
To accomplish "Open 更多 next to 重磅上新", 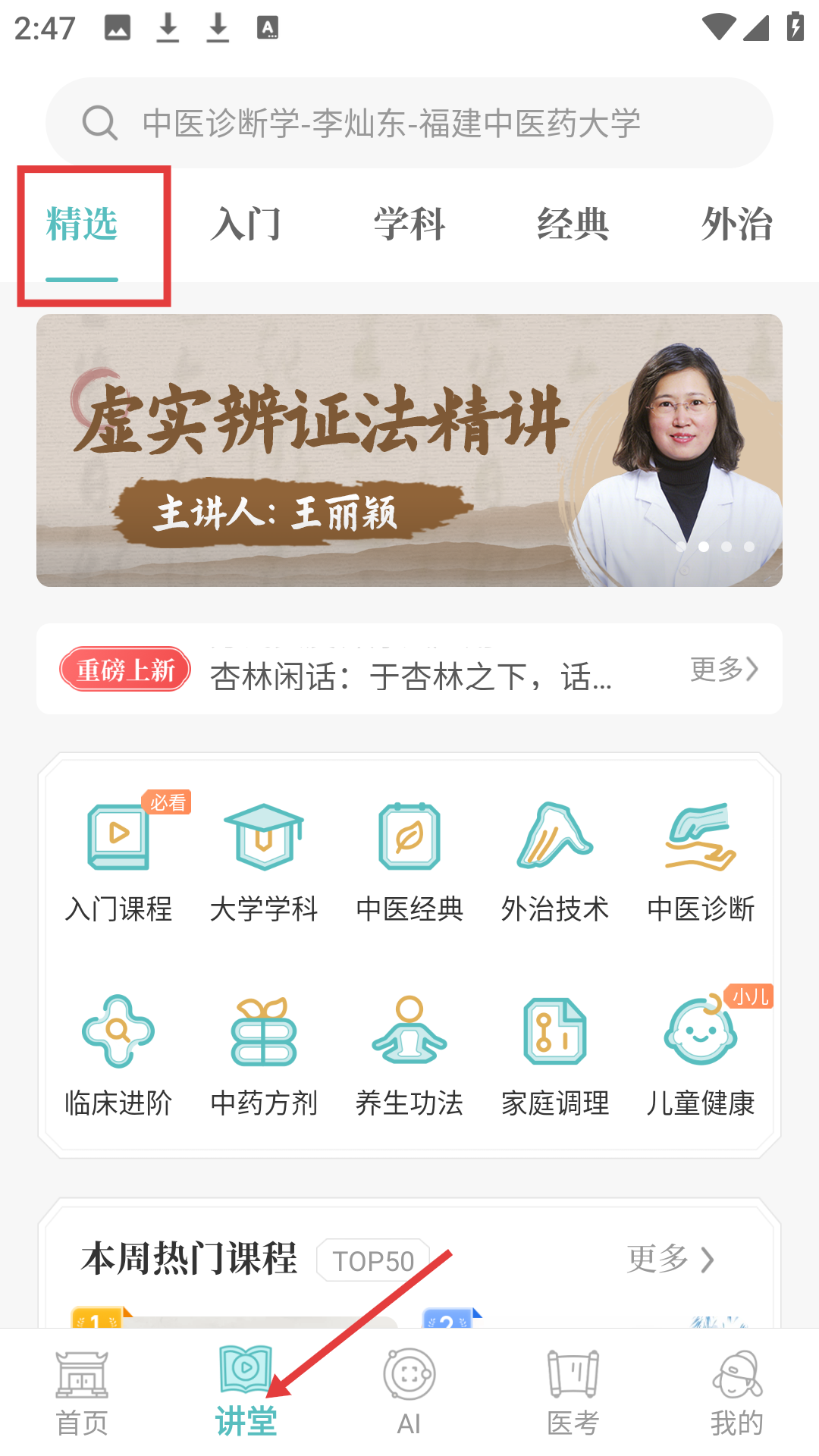I will tap(723, 669).
